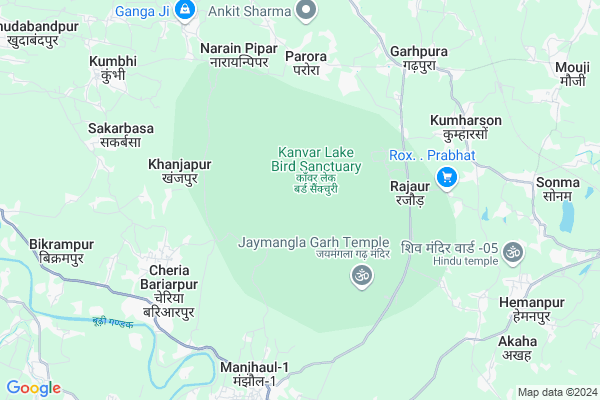The width and height of the screenshot is (600, 400).
Task: Open the Ankit Sharma place marker
Action: tap(308, 10)
